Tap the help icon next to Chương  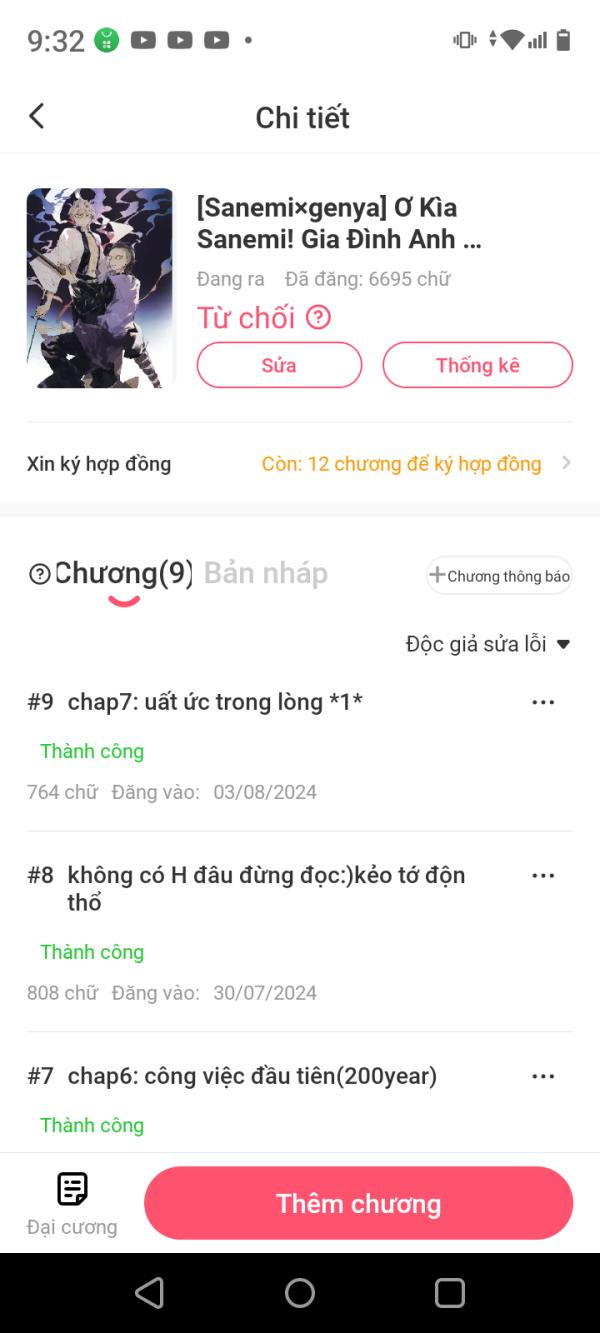click(40, 574)
